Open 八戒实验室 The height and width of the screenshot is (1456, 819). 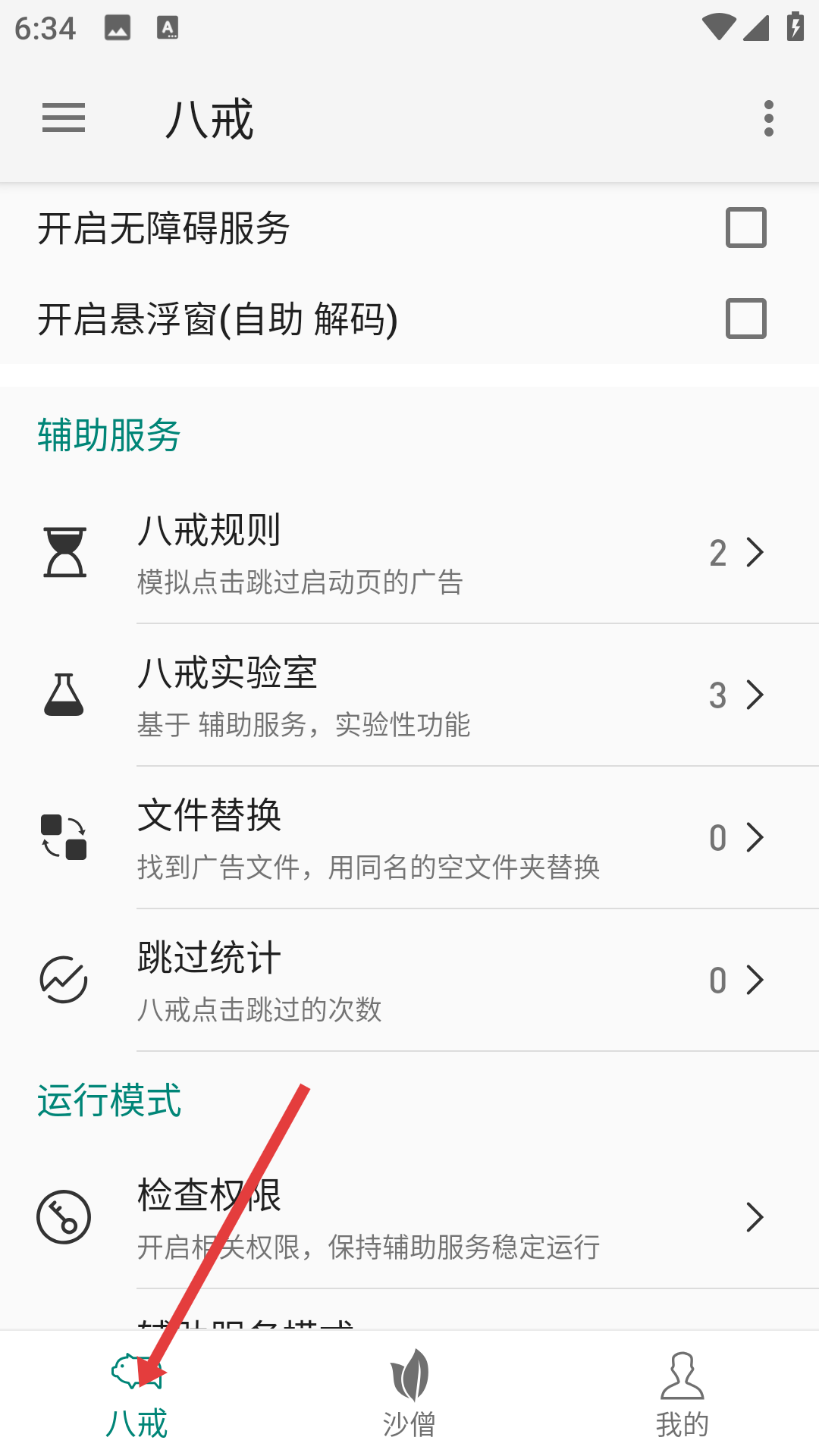(409, 695)
